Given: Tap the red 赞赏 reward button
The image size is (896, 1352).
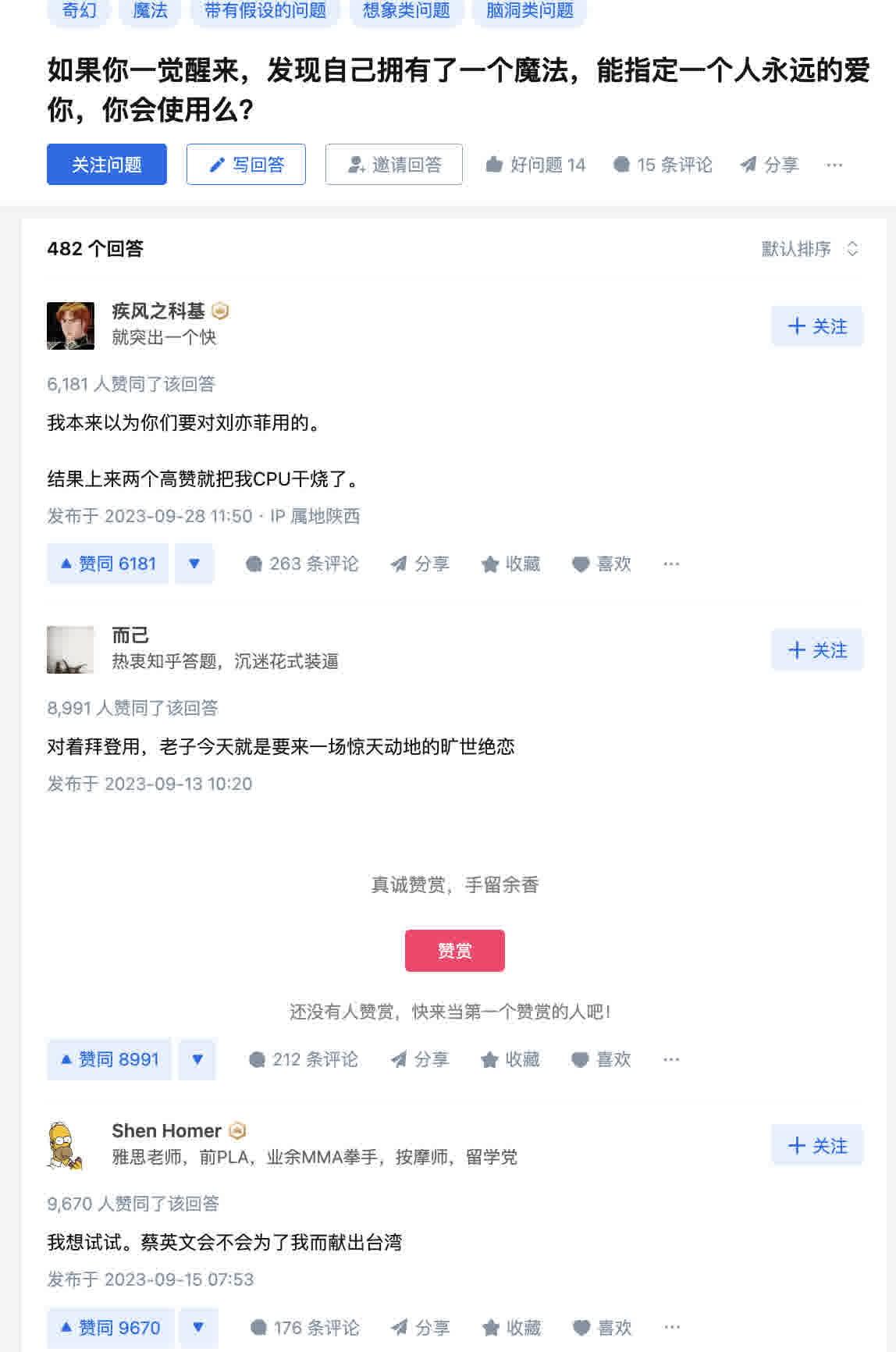Looking at the screenshot, I should pos(454,951).
